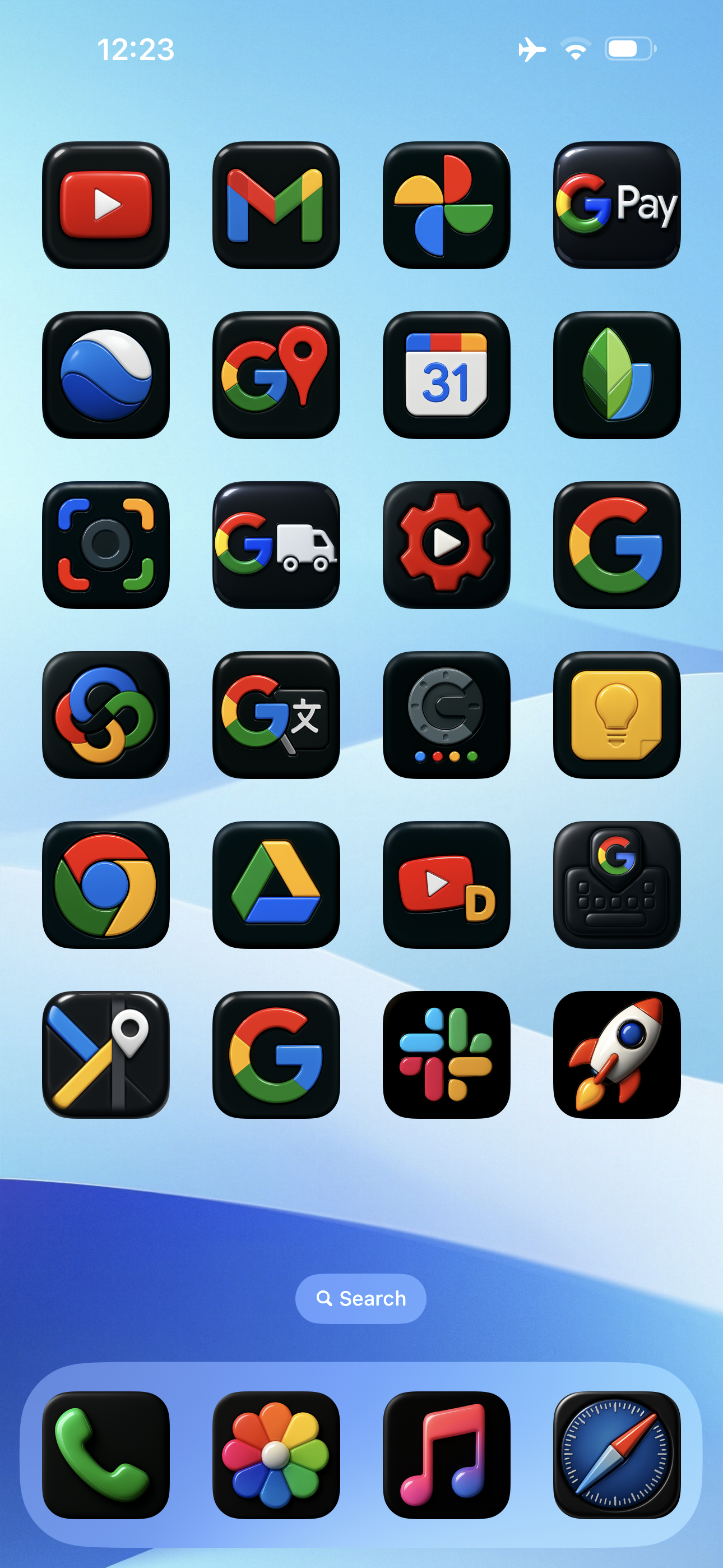Open the Snapseed leaf app

point(617,375)
